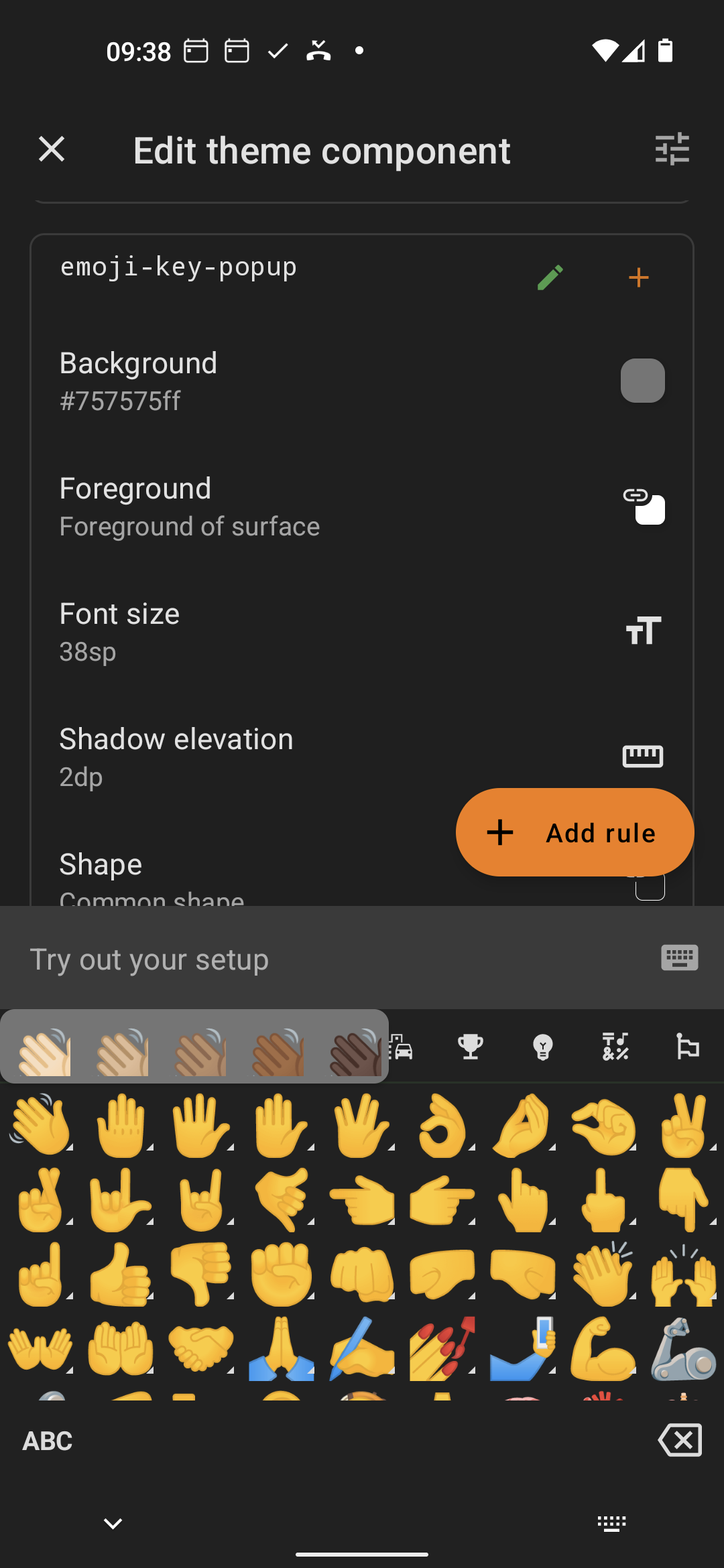Select the objects lightbulb emoji category
Screen dimensions: 724x1568
pyautogui.click(x=543, y=1047)
